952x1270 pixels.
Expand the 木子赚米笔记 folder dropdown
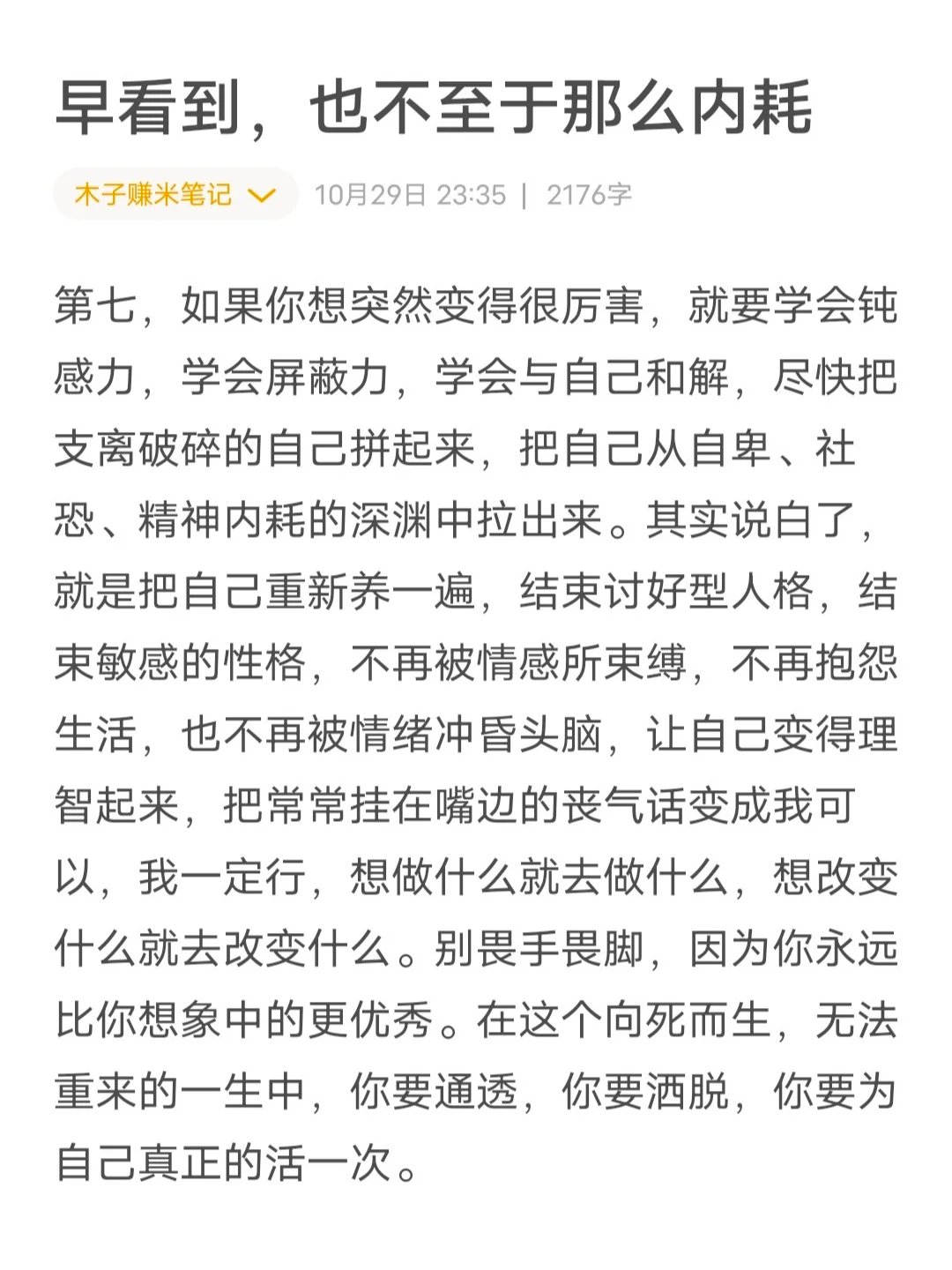pos(175,194)
